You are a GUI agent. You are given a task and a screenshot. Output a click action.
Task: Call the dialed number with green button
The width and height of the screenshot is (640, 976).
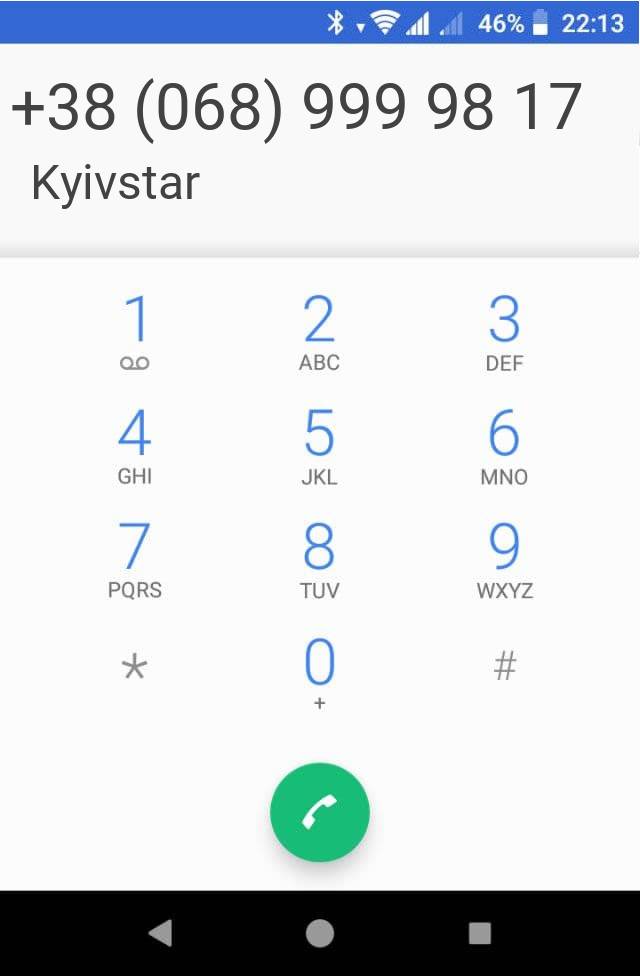pos(319,812)
